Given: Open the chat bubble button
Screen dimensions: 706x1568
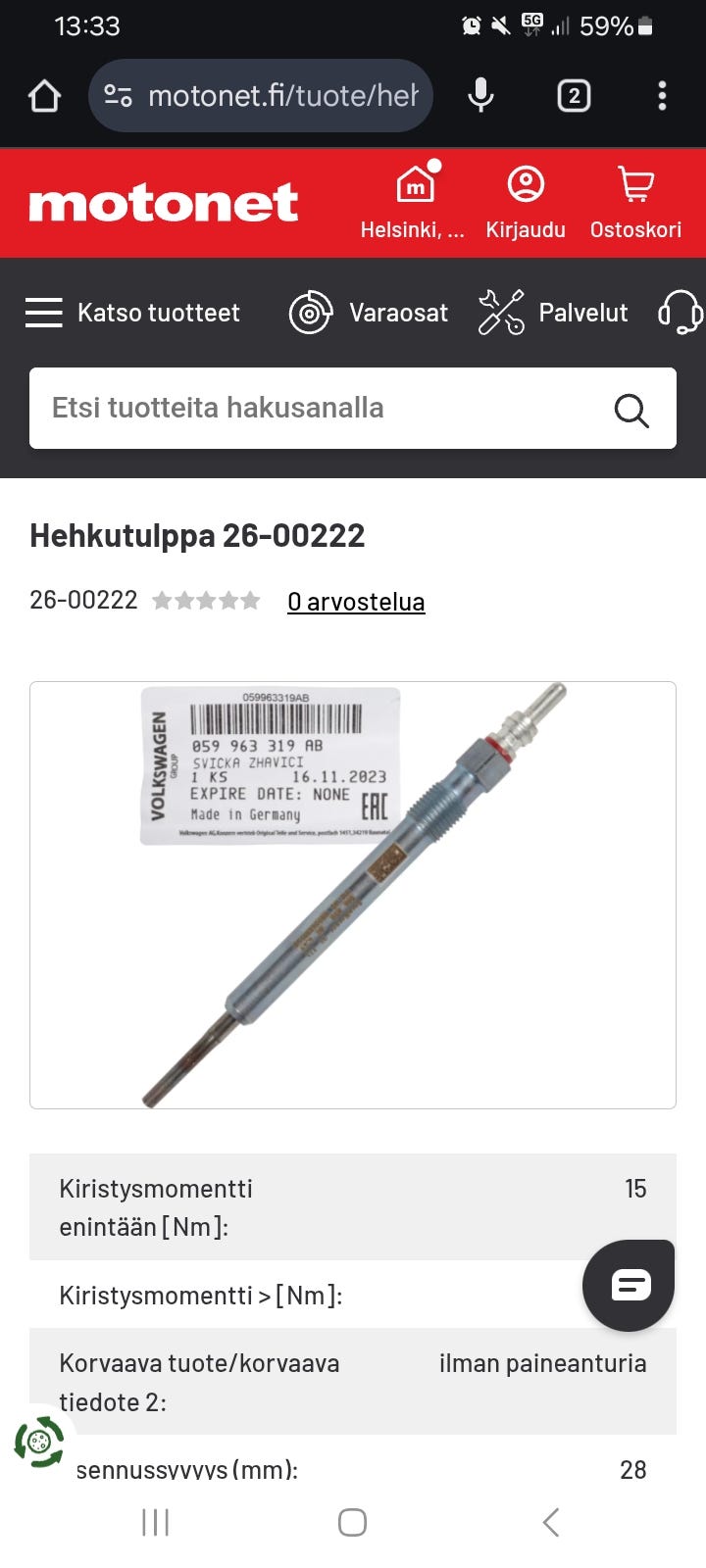Looking at the screenshot, I should coord(629,1285).
